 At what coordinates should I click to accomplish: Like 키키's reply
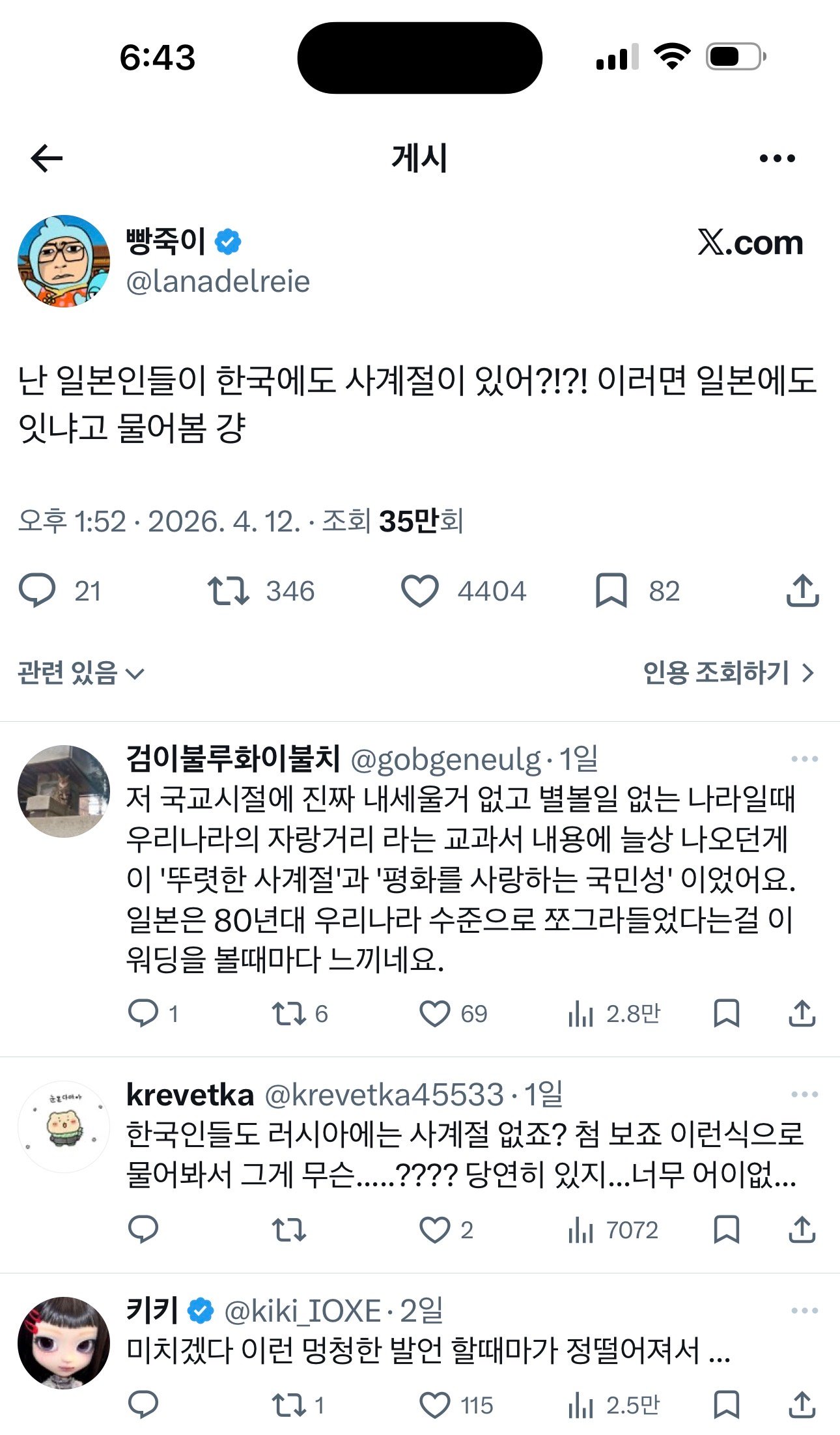[434, 1405]
